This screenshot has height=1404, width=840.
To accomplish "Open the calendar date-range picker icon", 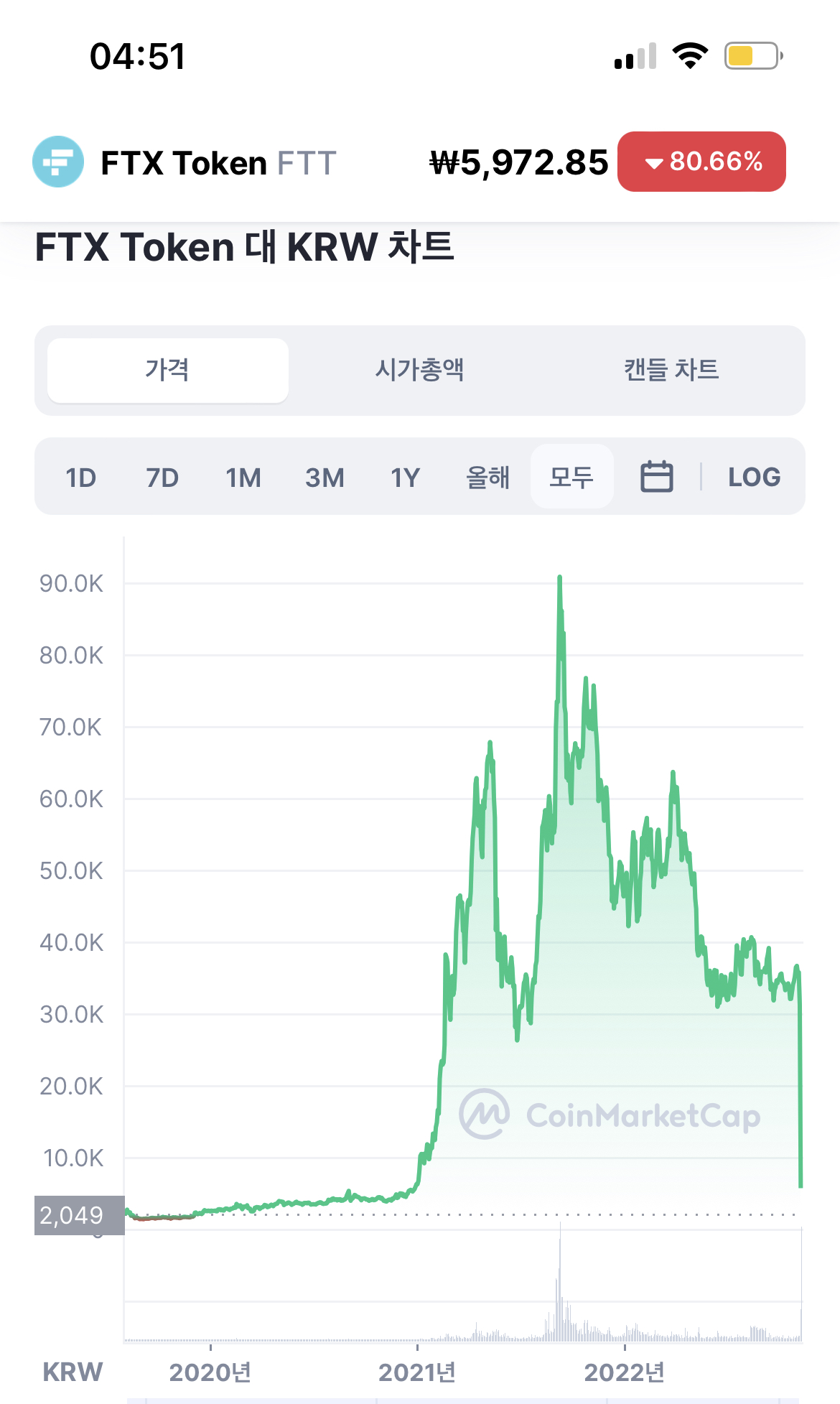I will (x=655, y=476).
